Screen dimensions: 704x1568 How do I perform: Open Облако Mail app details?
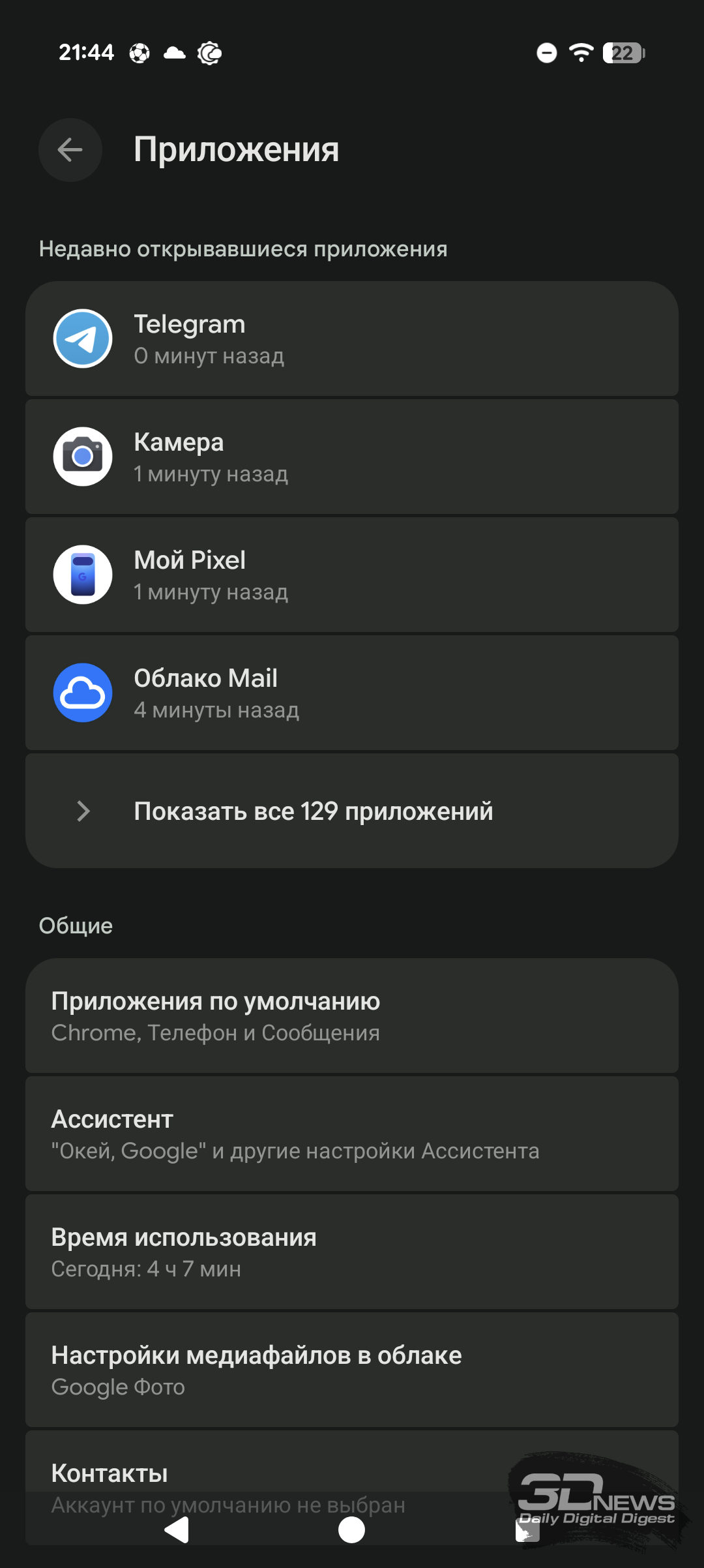(352, 693)
